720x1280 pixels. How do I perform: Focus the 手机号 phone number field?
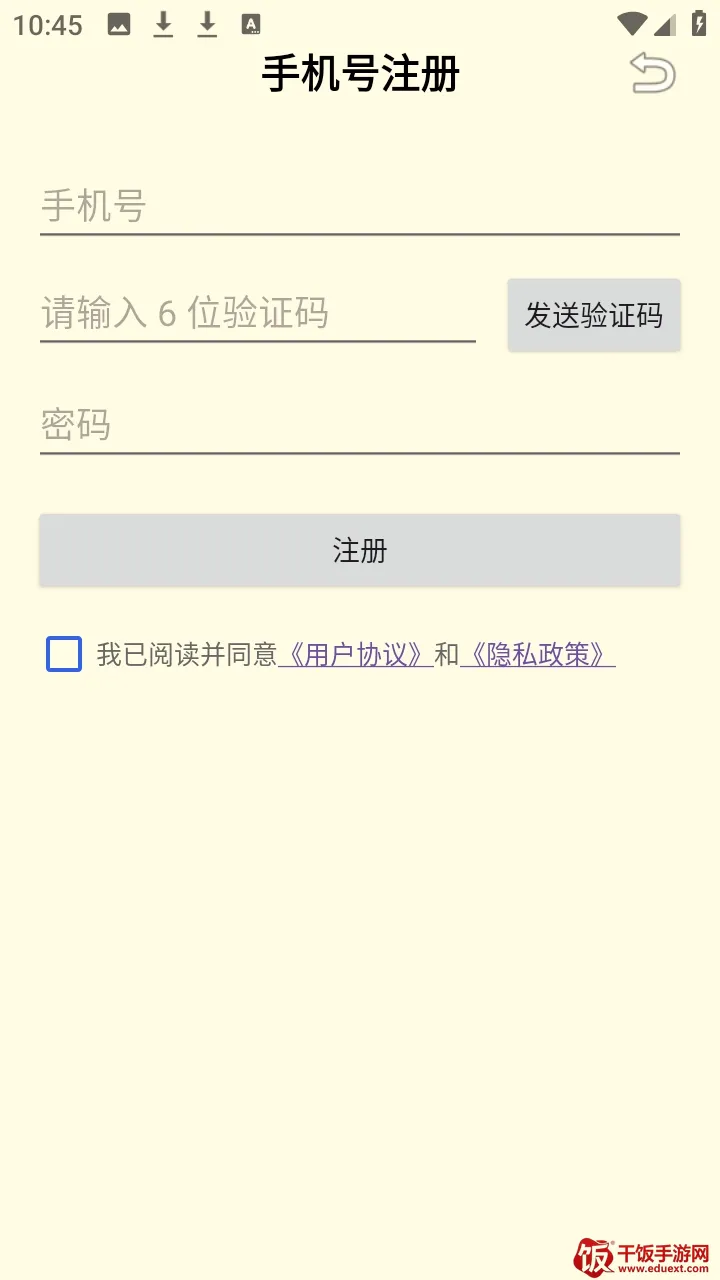point(360,207)
